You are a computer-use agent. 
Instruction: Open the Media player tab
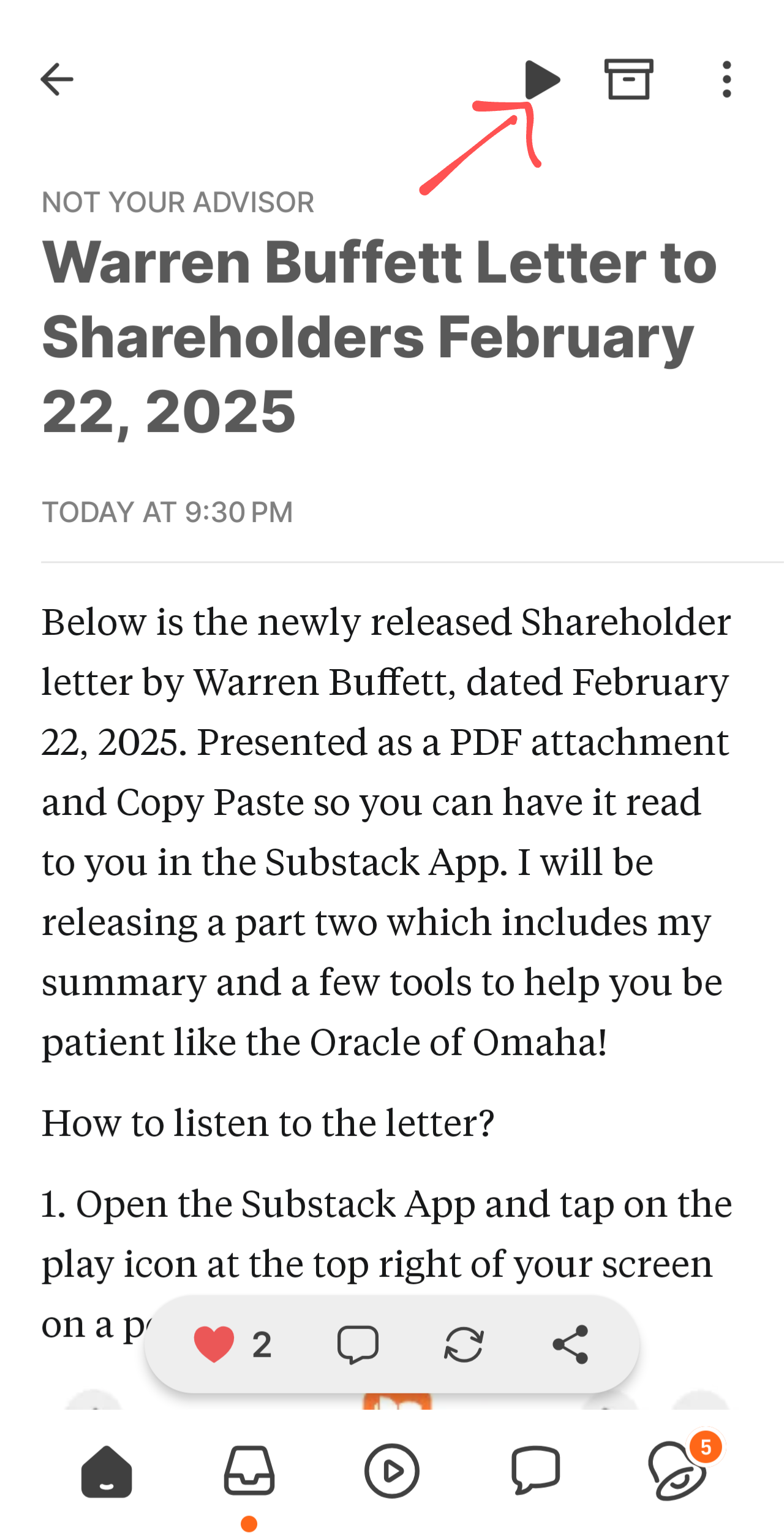point(392,1471)
